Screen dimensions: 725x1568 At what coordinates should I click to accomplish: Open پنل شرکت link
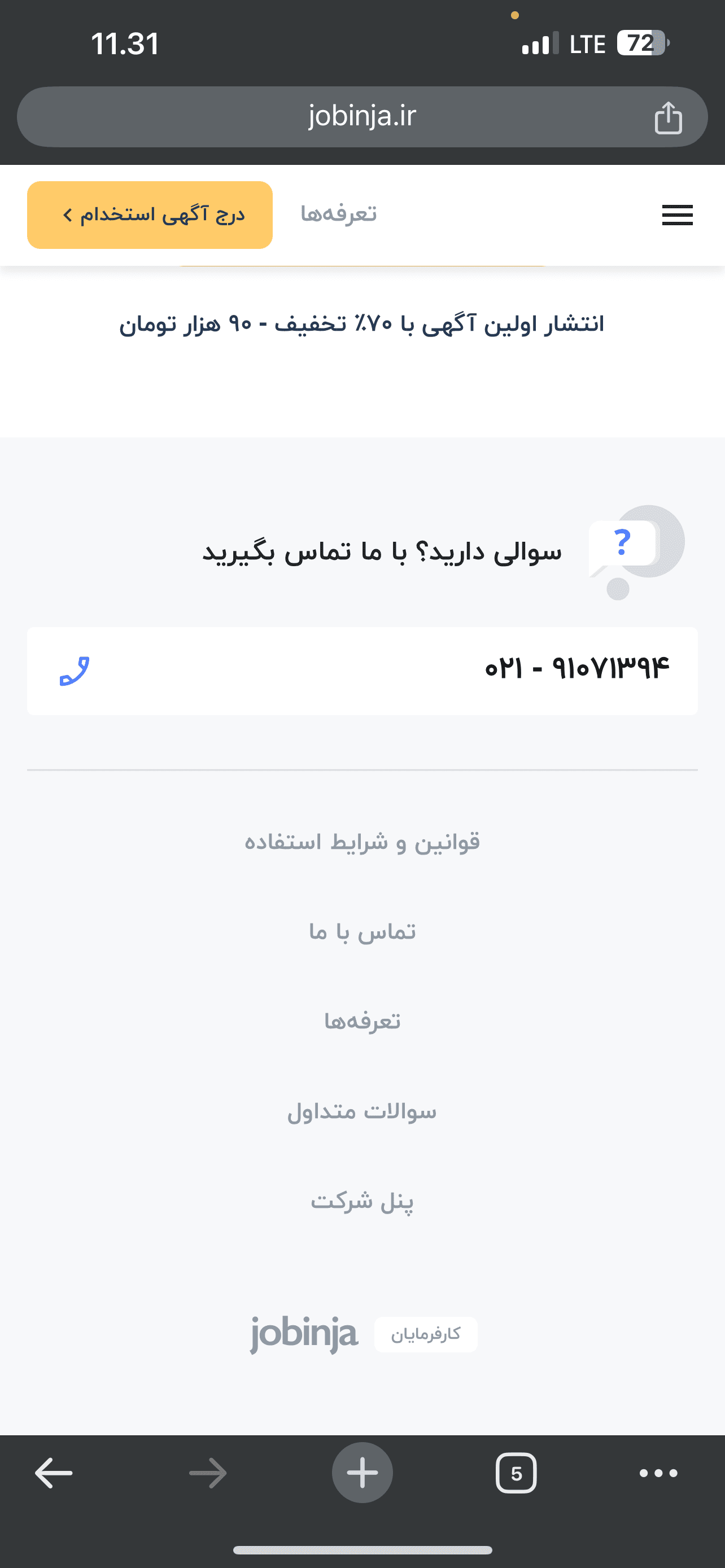click(362, 1202)
